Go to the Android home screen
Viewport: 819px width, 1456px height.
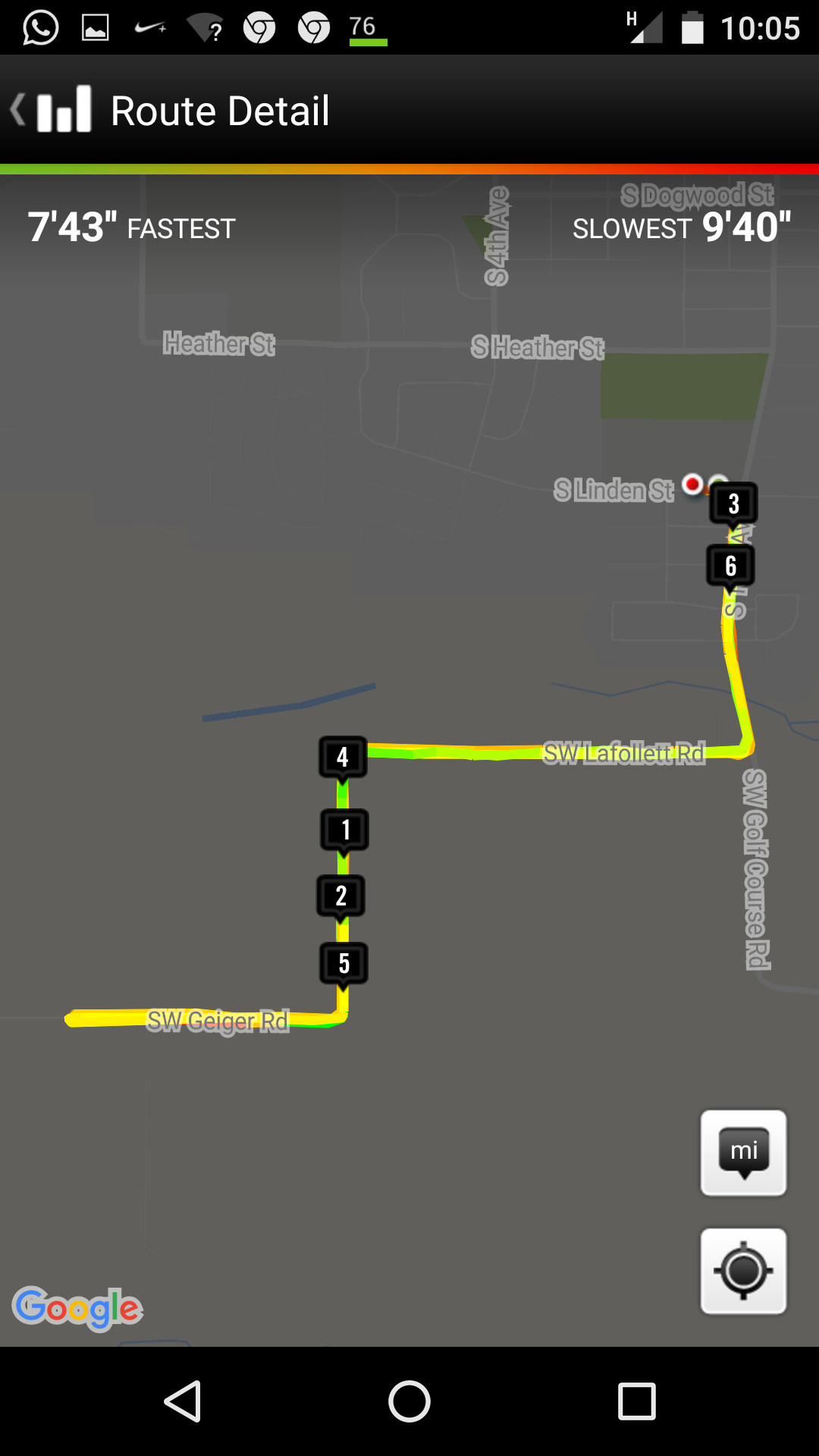409,1401
